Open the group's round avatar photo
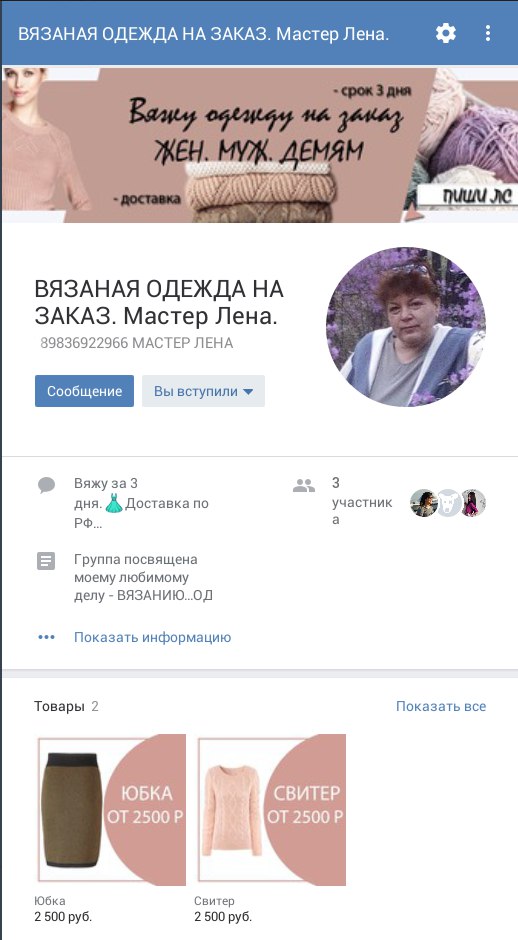518x940 pixels. click(x=406, y=327)
